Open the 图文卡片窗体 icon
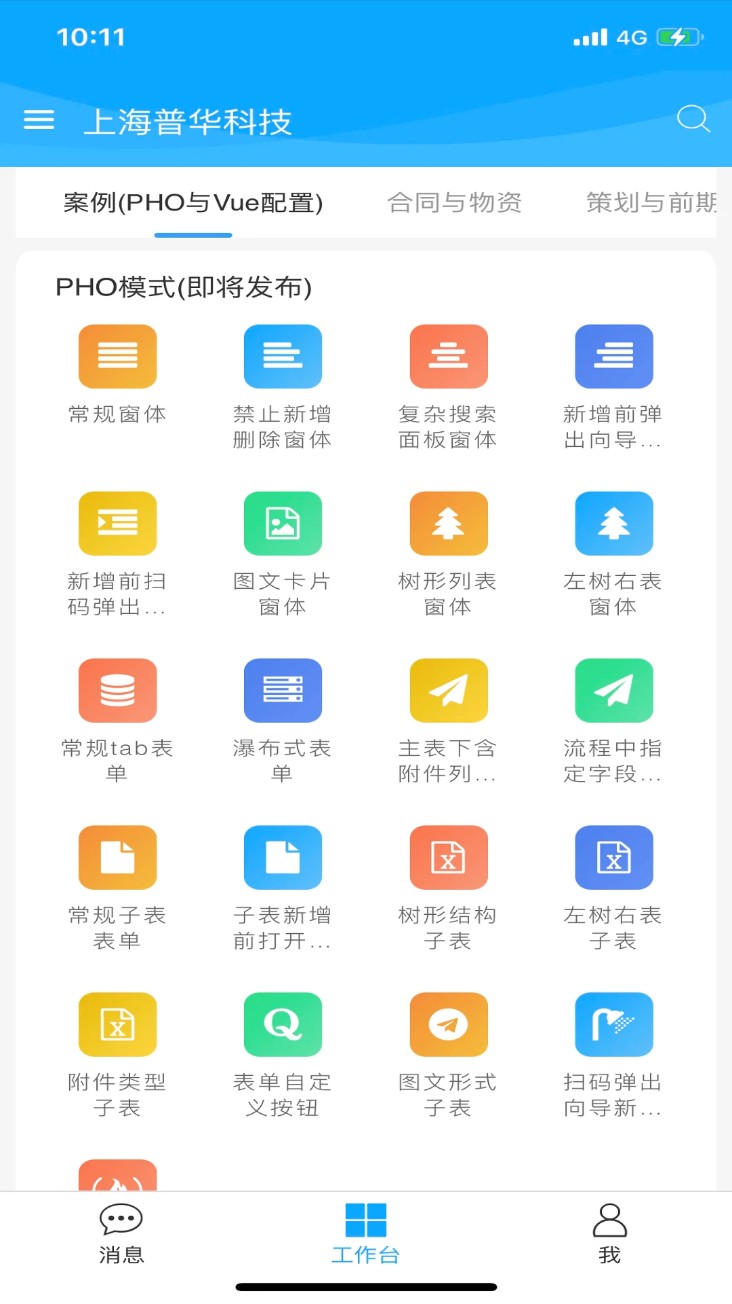 (x=283, y=522)
